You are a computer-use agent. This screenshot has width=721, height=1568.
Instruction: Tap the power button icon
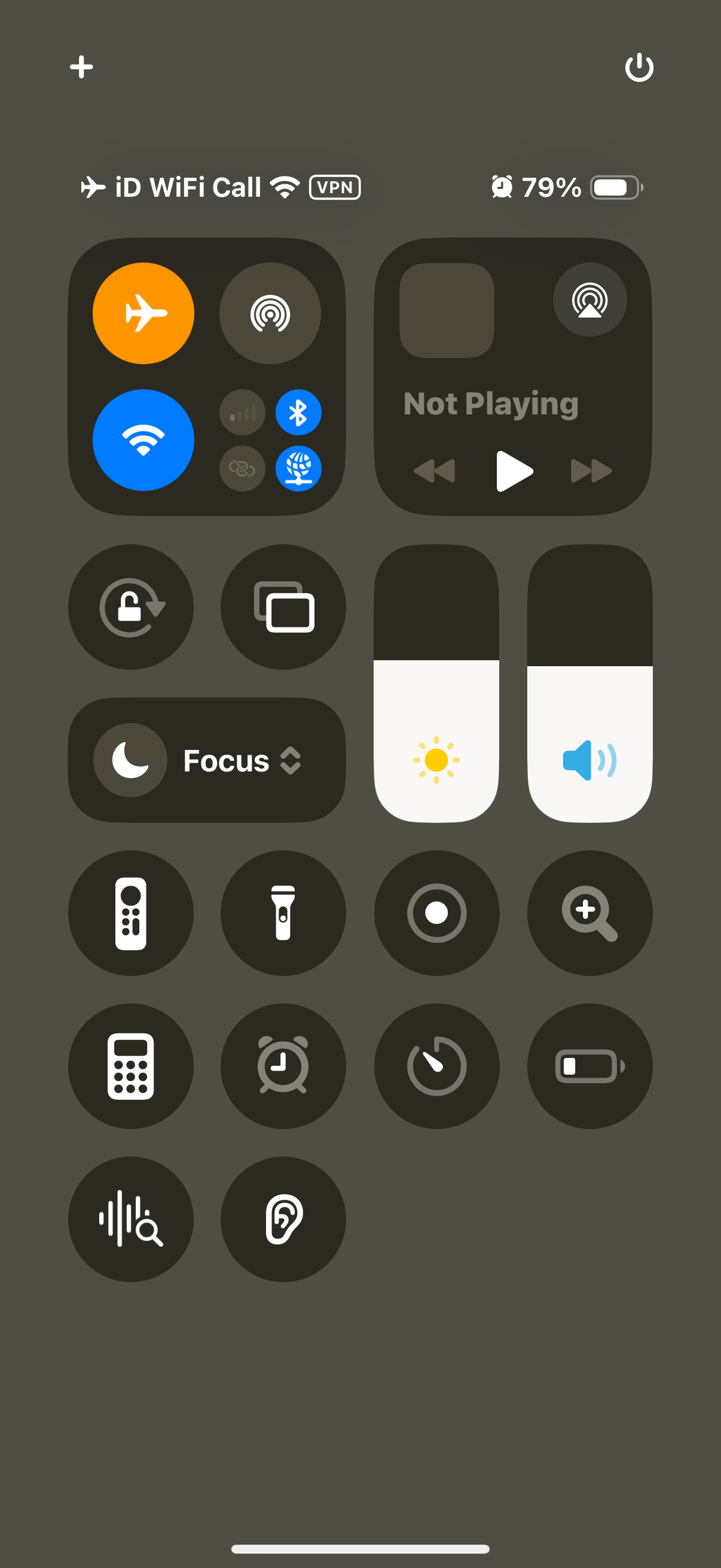tap(639, 67)
